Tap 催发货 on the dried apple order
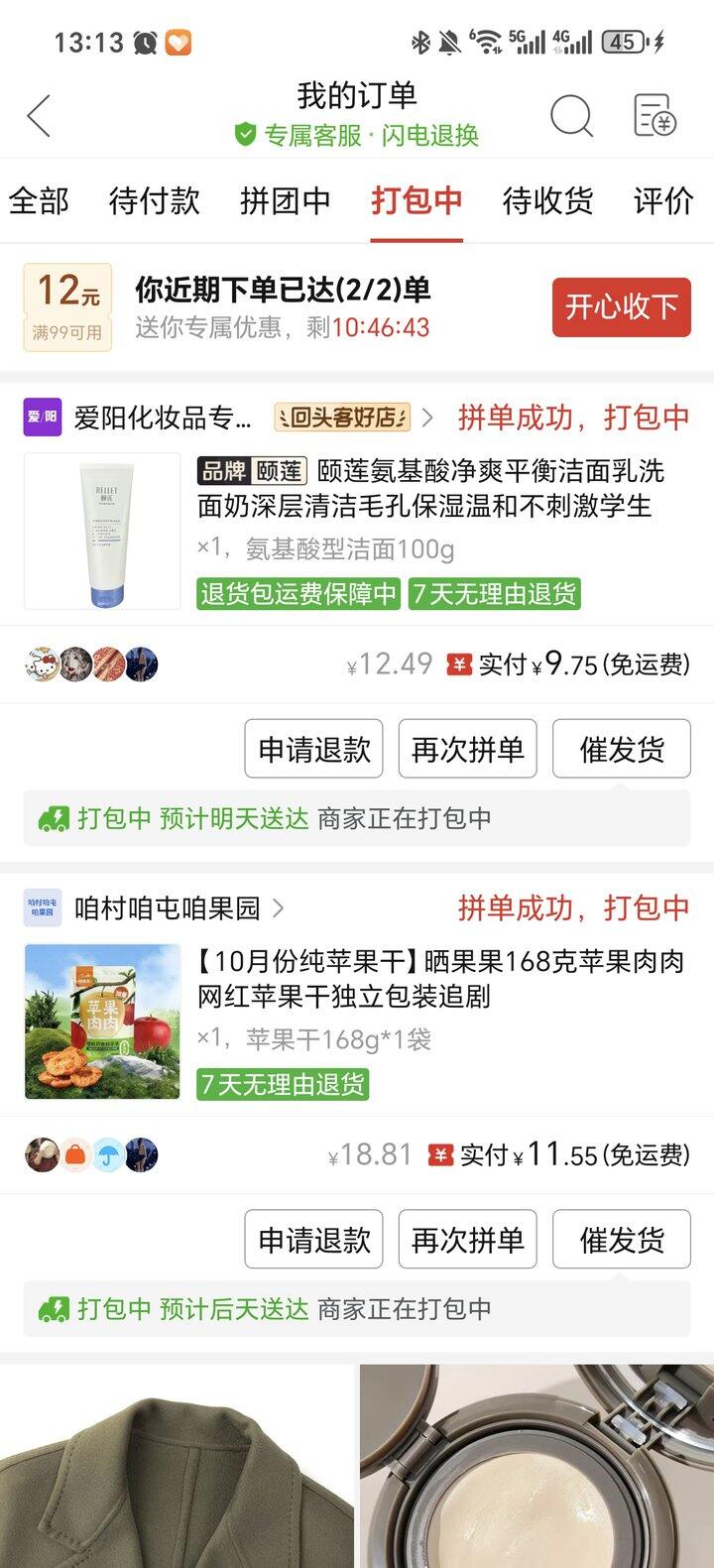The height and width of the screenshot is (1568, 714). [x=621, y=1240]
